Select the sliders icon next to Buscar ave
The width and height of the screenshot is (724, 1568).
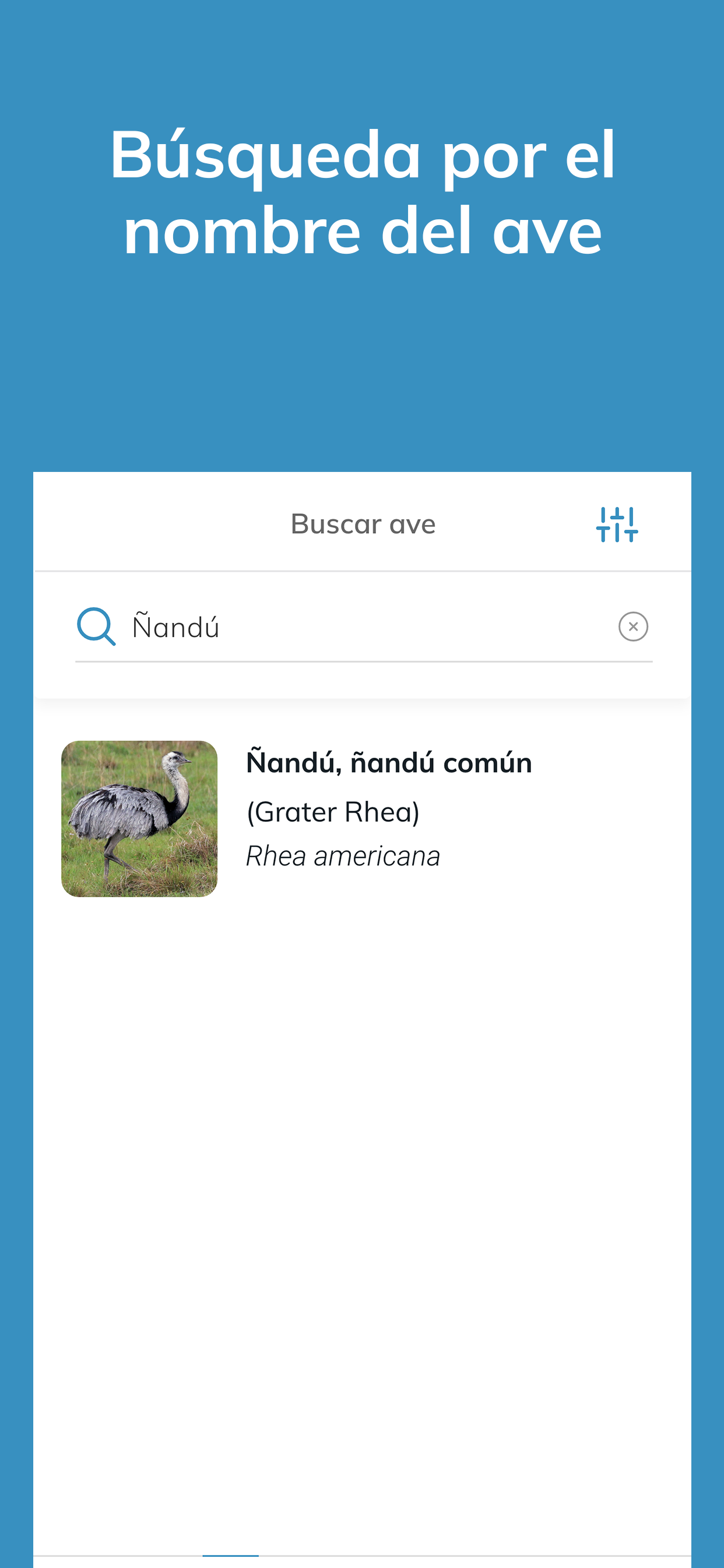point(616,524)
